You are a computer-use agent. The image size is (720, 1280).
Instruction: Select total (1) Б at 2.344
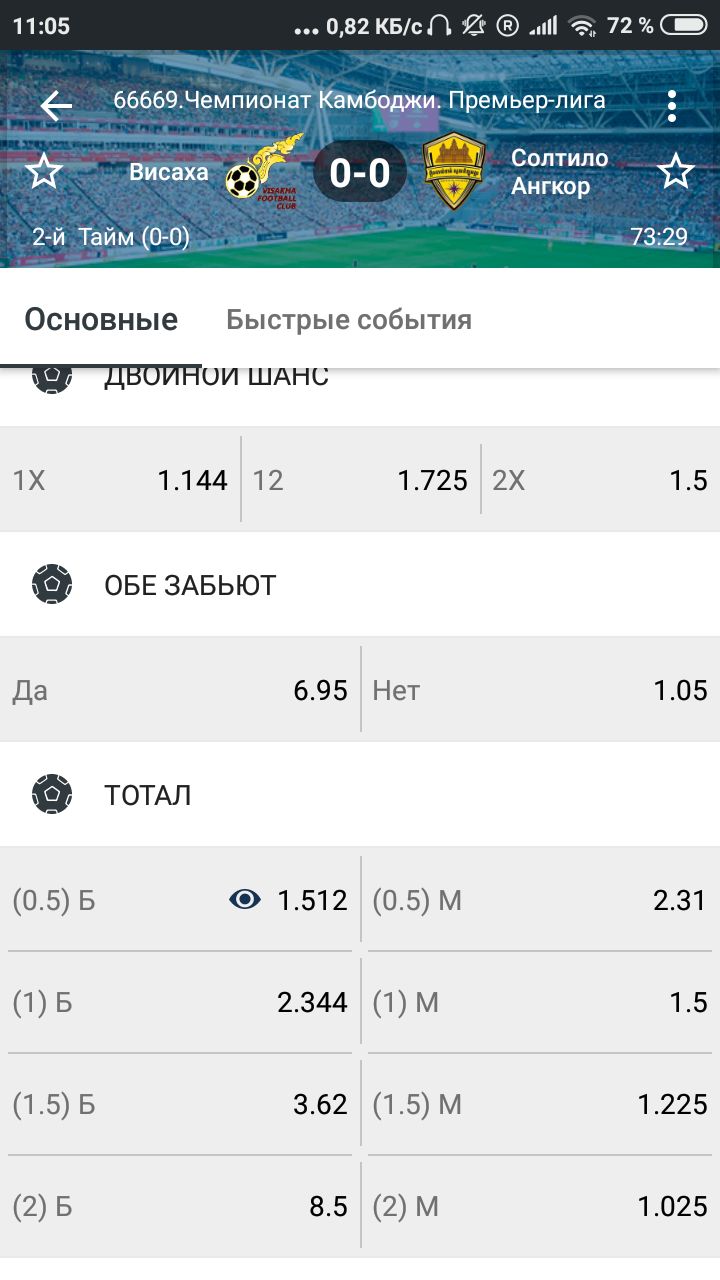click(x=180, y=1002)
